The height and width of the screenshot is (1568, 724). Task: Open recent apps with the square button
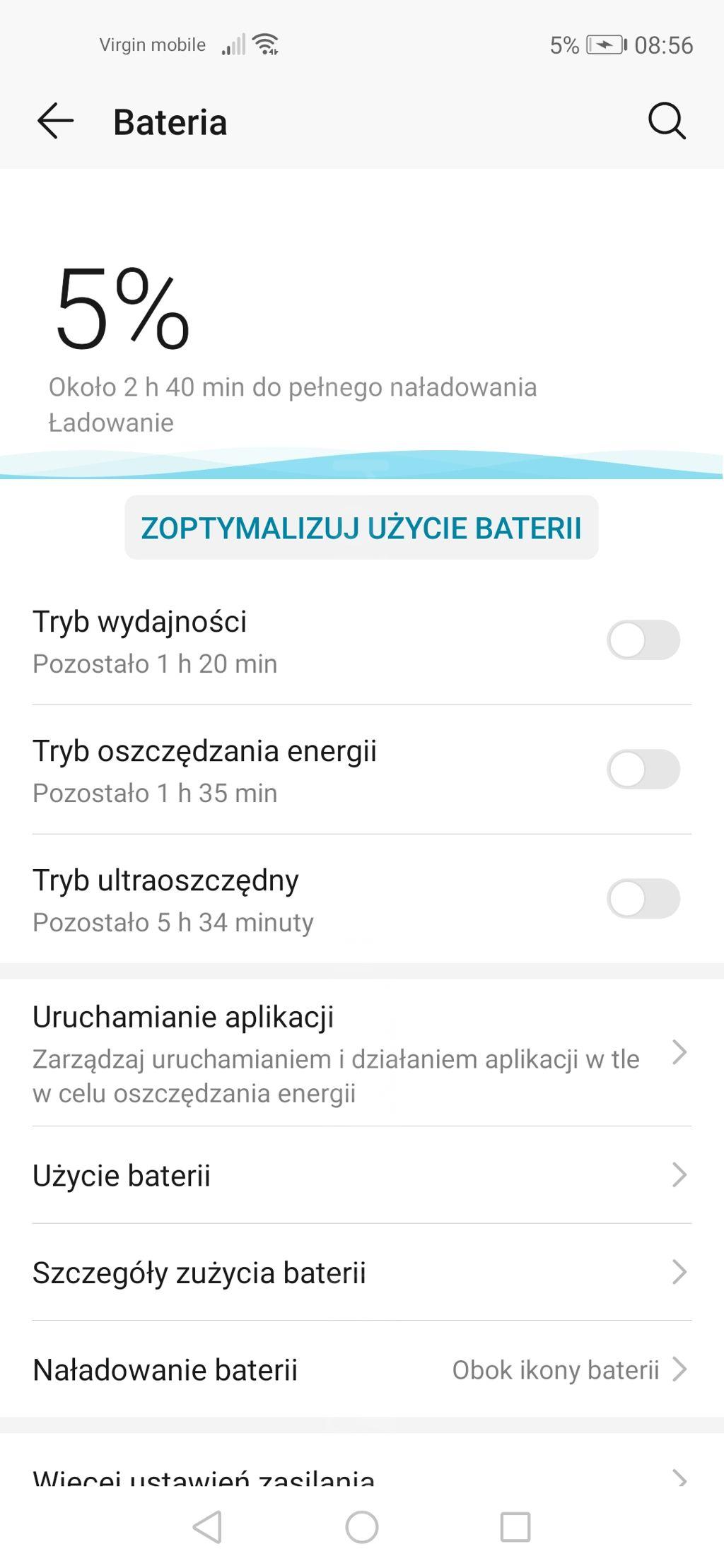[515, 1527]
